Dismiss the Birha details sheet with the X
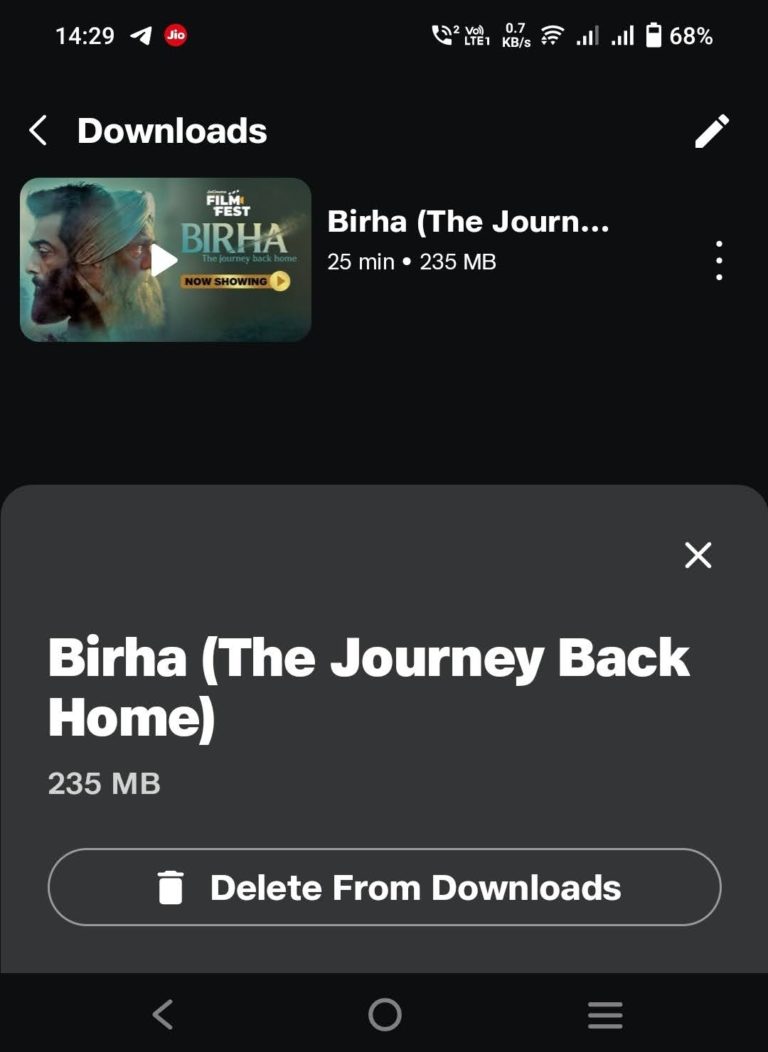Screen dimensions: 768x1052 pos(697,556)
